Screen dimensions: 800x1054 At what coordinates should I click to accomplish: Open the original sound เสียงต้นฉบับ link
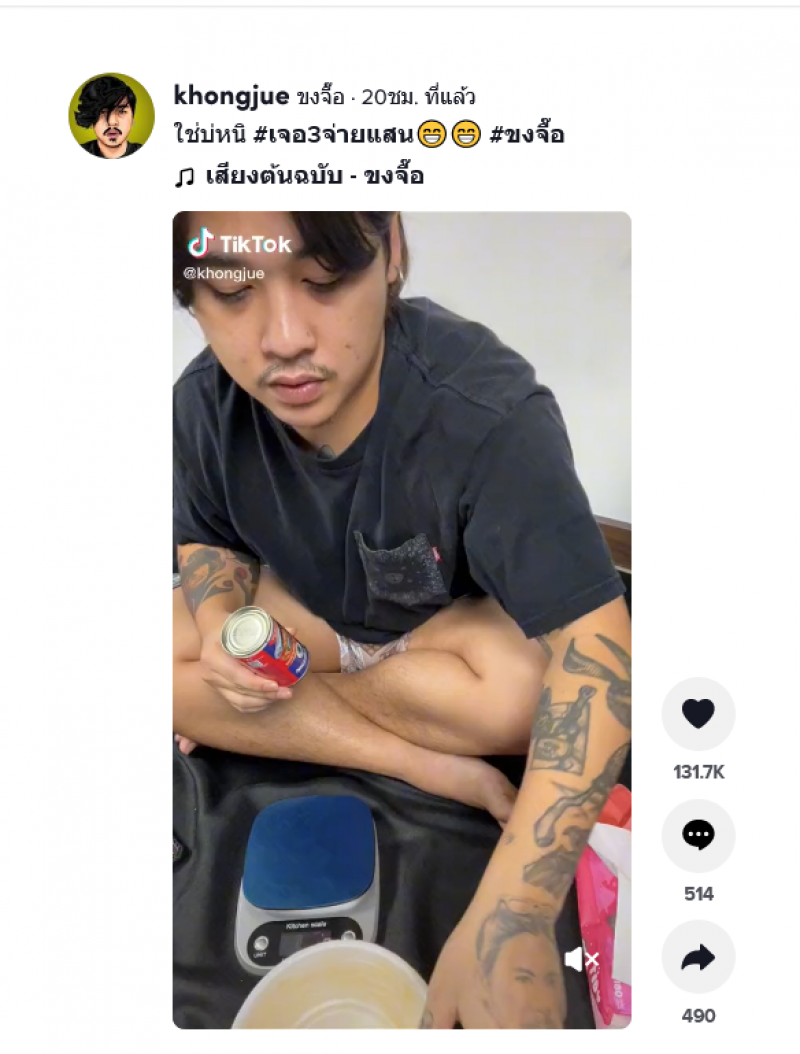pyautogui.click(x=312, y=177)
